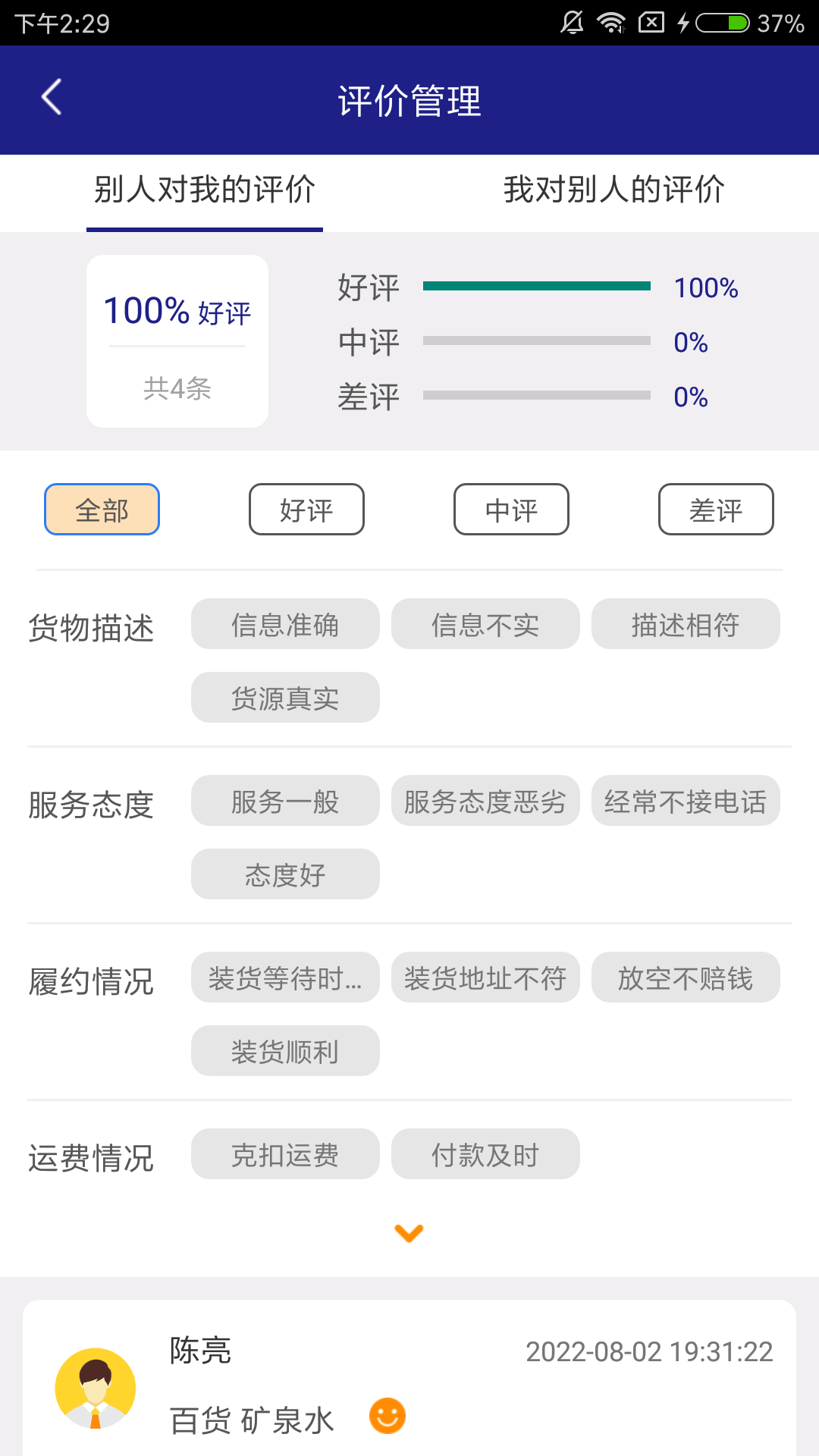Screen dimensions: 819x1456
Task: Switch to 我对别人的评价 tab
Action: pos(614,190)
